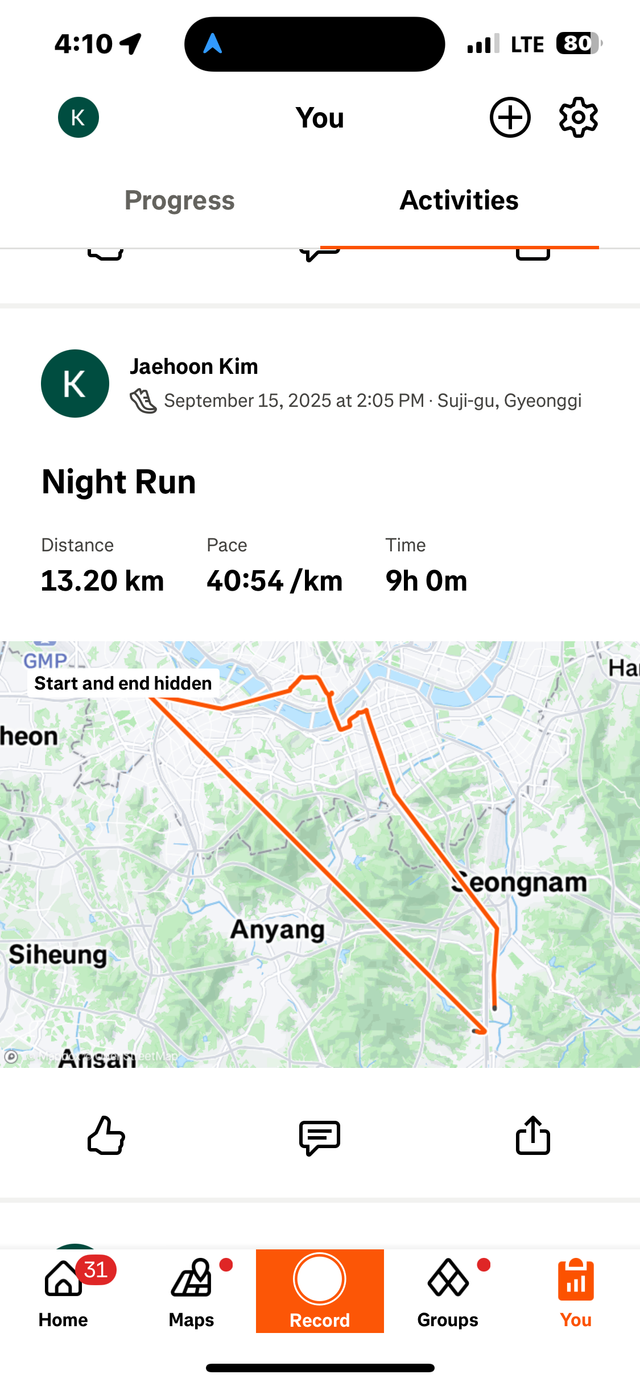The image size is (640, 1386).
Task: Open profile avatar in top bar
Action: click(78, 118)
